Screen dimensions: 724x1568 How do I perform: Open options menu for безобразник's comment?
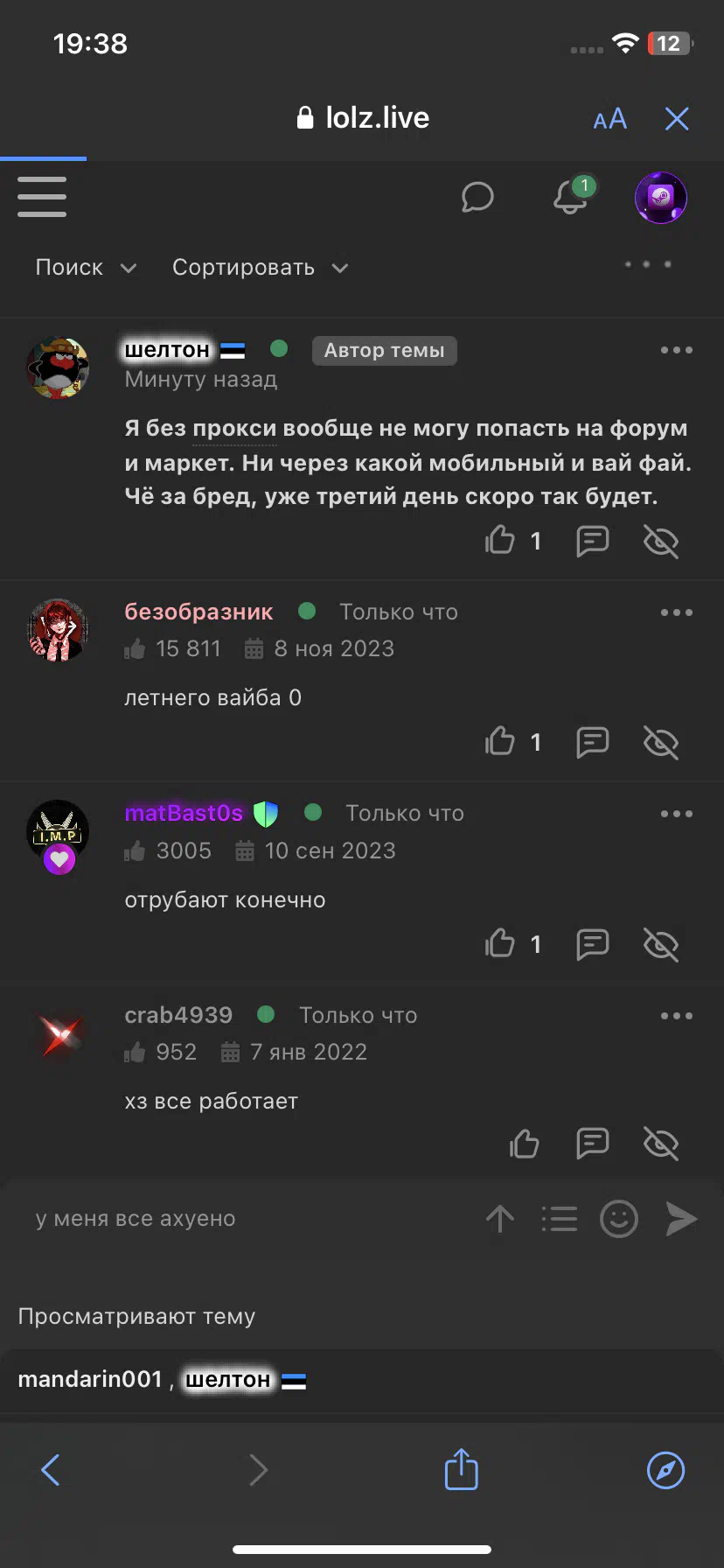click(x=677, y=612)
